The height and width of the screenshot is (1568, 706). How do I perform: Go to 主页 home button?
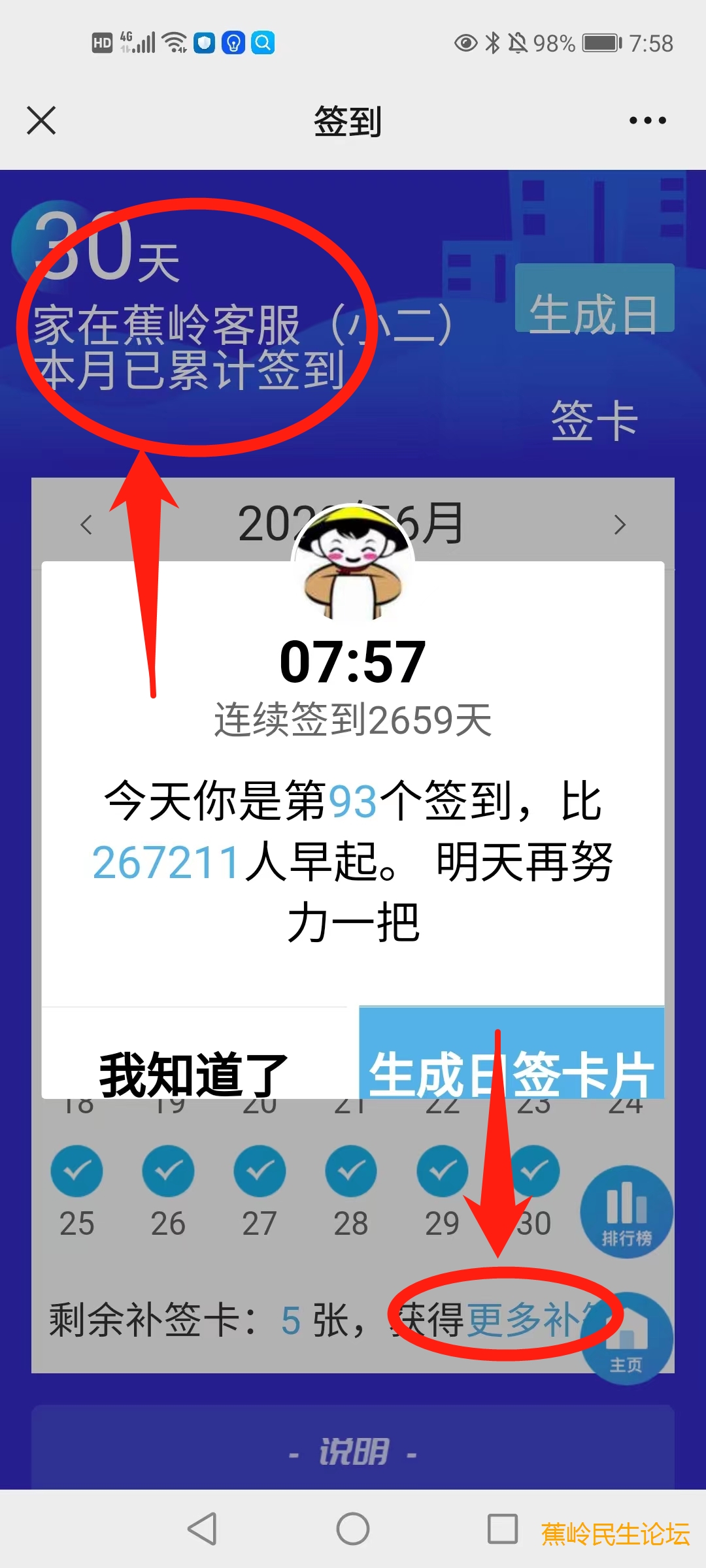click(626, 1339)
